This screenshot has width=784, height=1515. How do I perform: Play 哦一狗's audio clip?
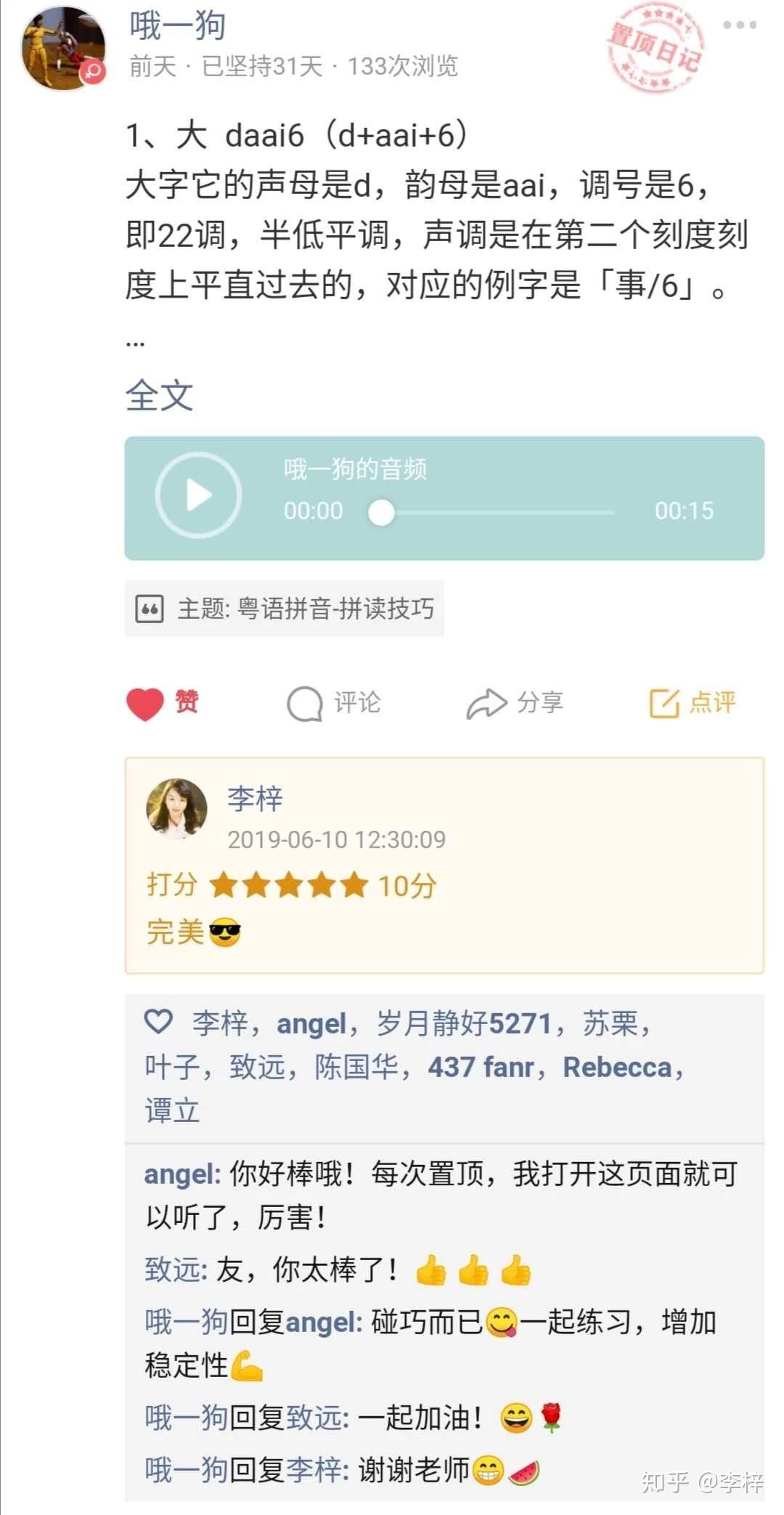198,495
